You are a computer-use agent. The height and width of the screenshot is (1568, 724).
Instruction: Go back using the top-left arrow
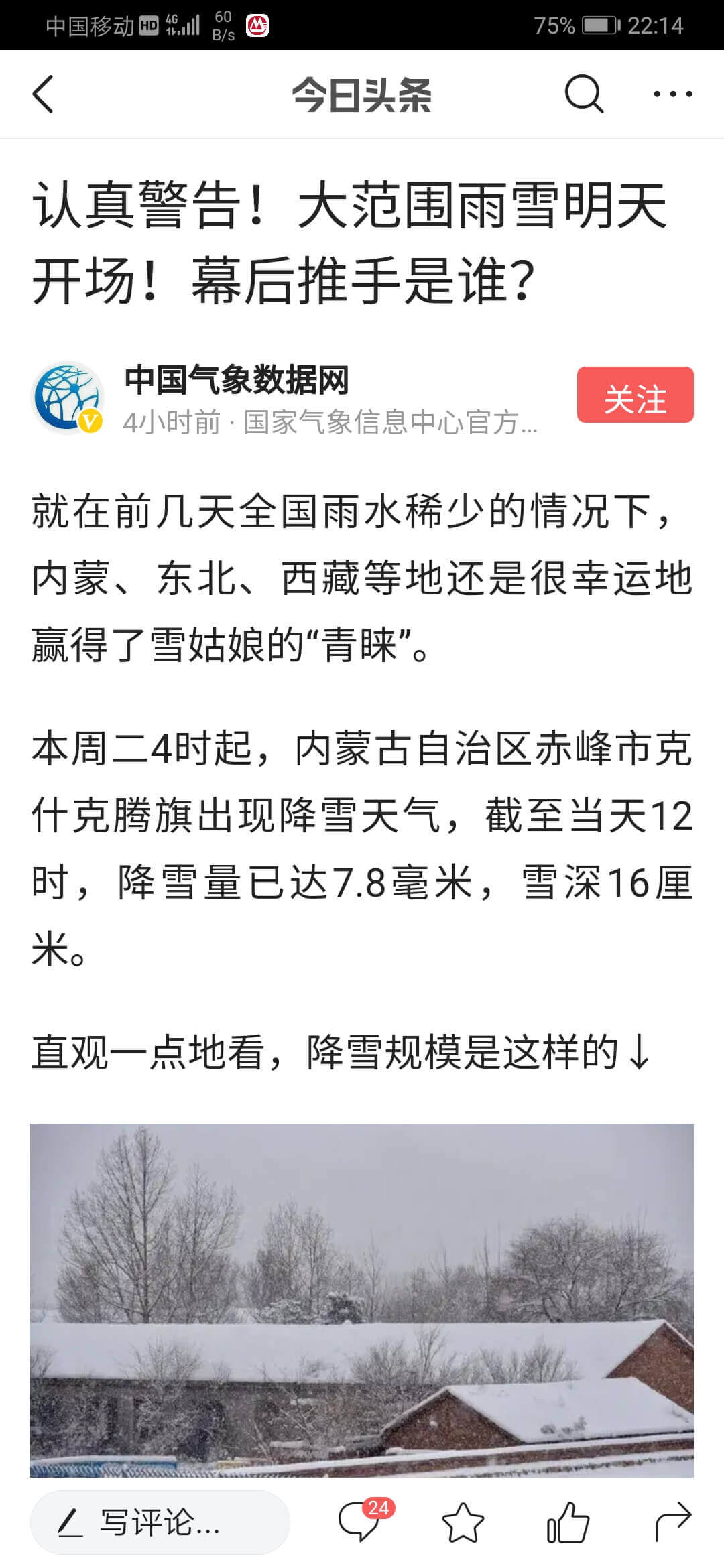tap(43, 94)
